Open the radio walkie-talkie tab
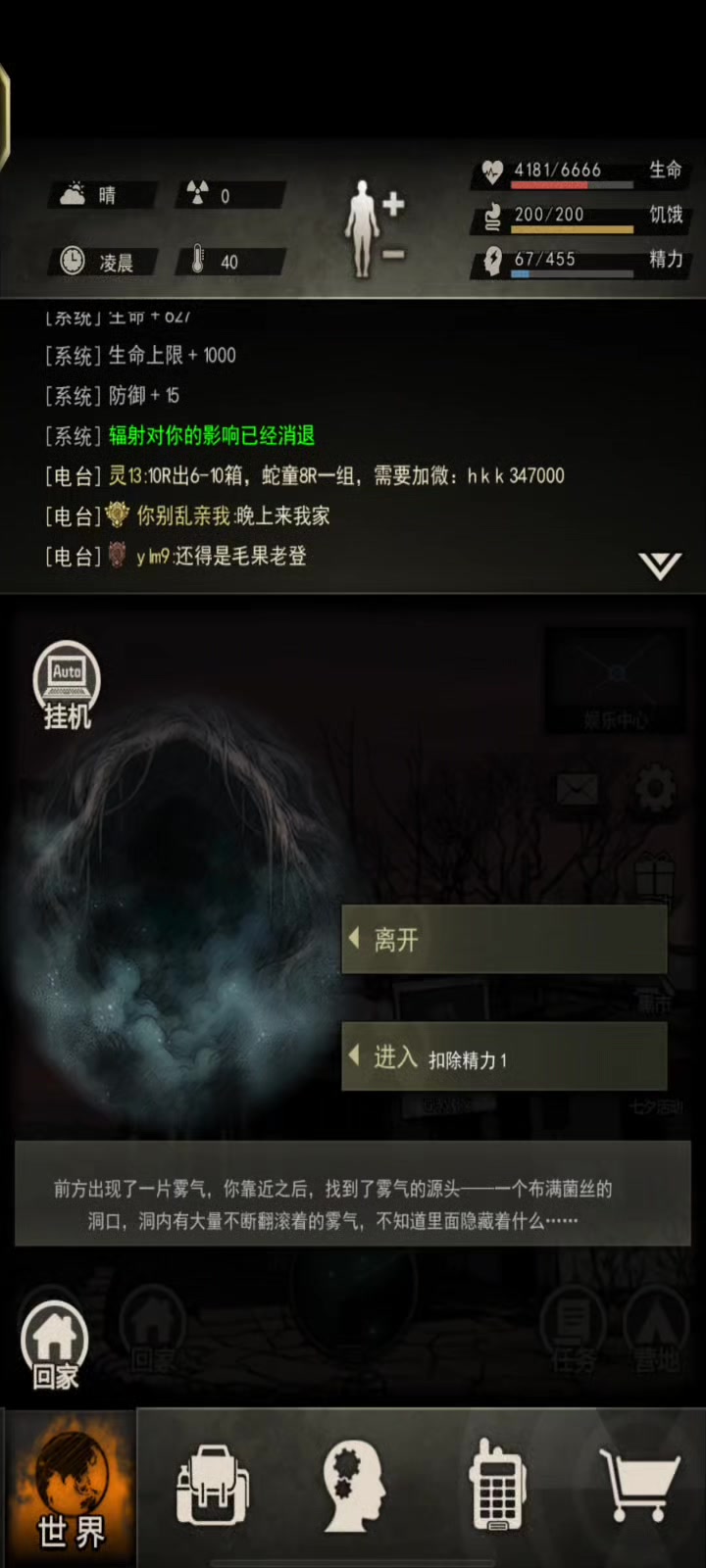The image size is (706, 1568). point(497,1490)
